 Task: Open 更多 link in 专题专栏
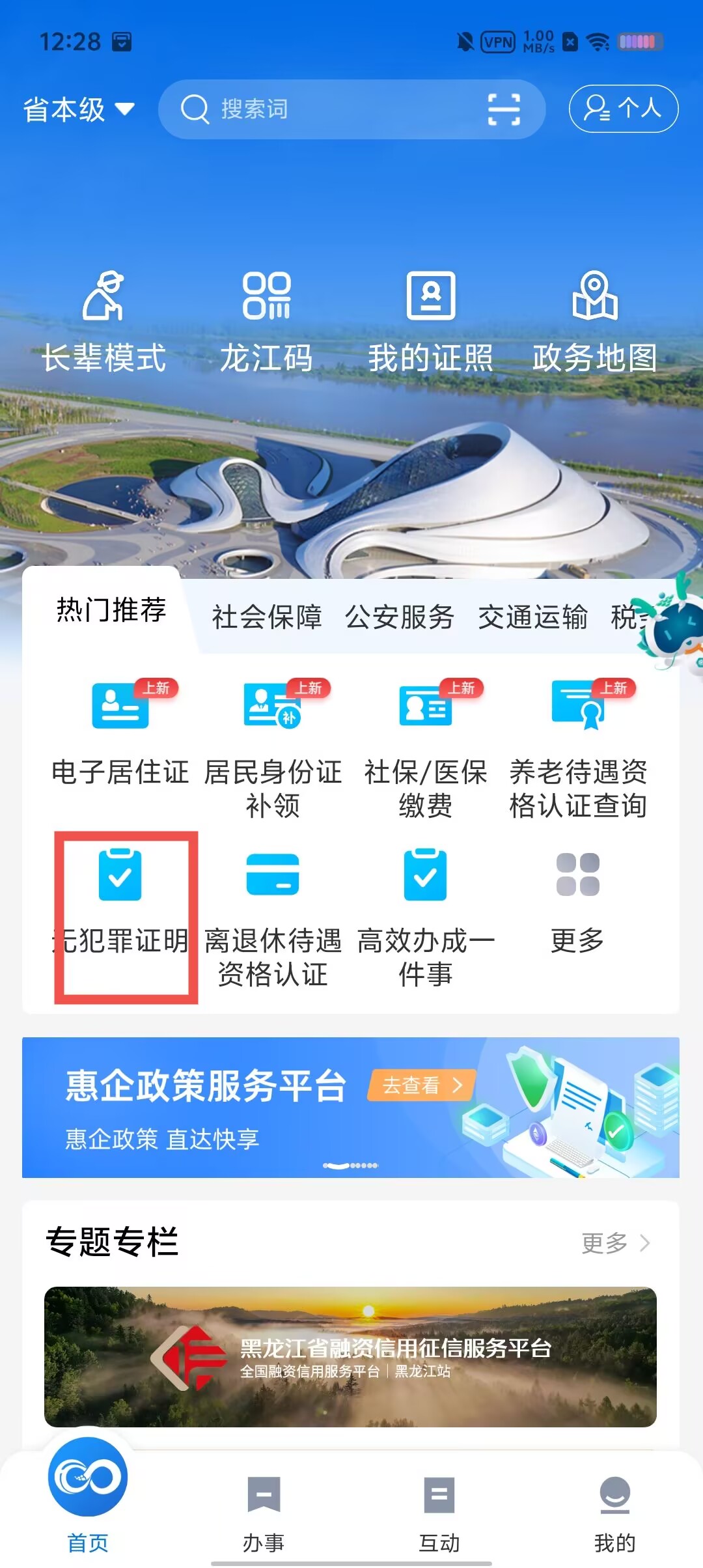[615, 1243]
